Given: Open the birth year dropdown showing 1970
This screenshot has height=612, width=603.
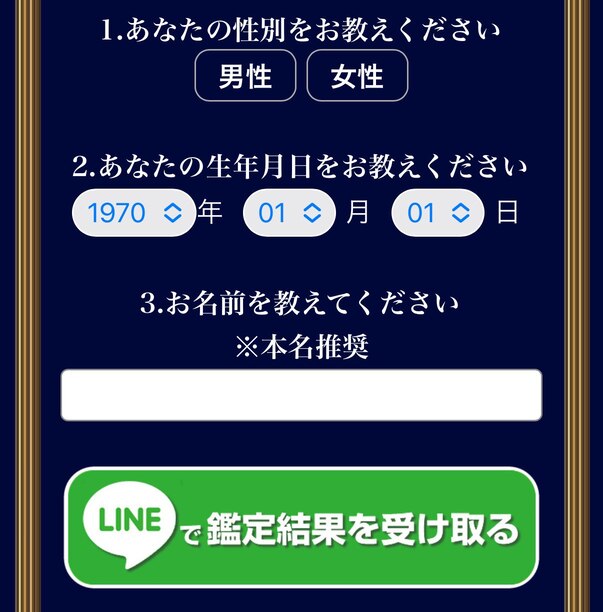Looking at the screenshot, I should point(134,212).
